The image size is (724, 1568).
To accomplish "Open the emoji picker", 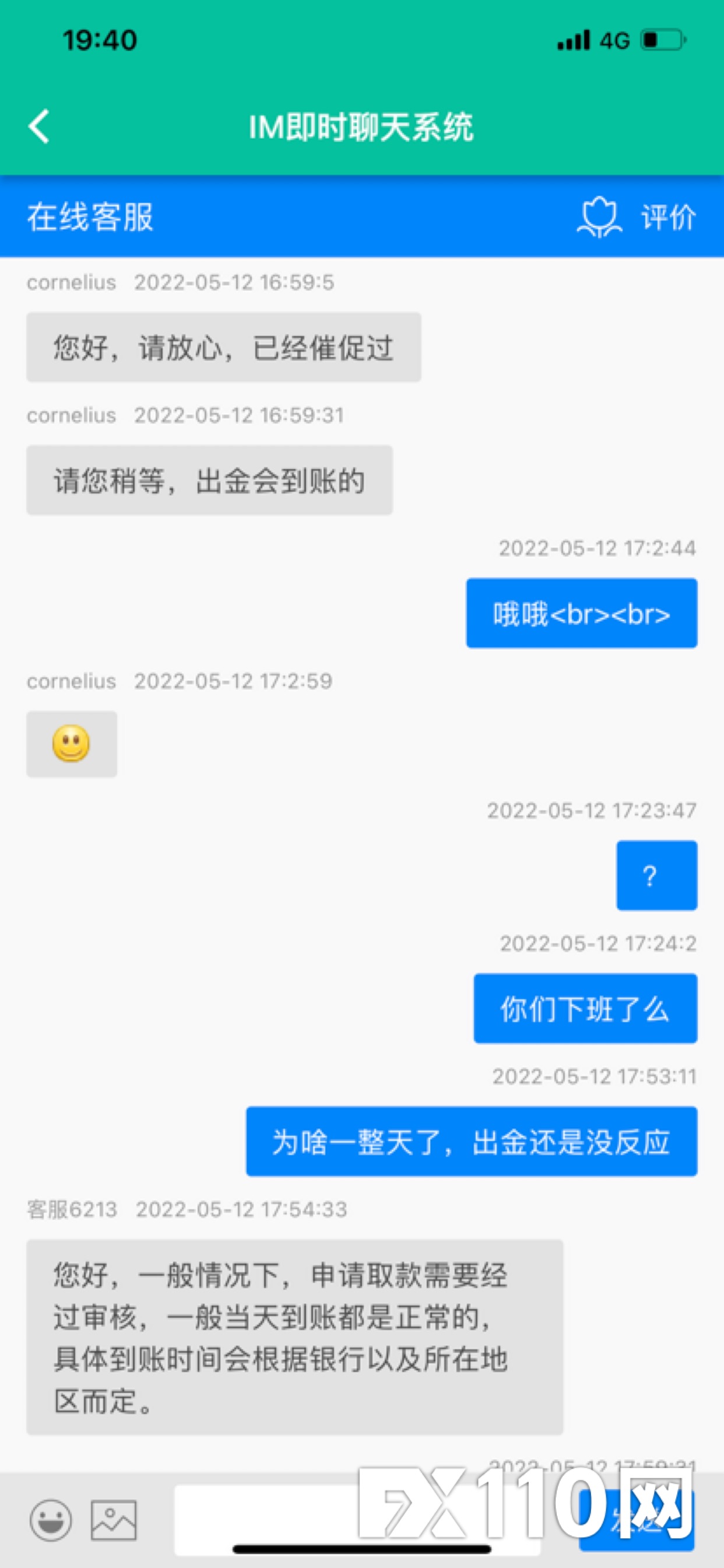I will pos(51,1520).
